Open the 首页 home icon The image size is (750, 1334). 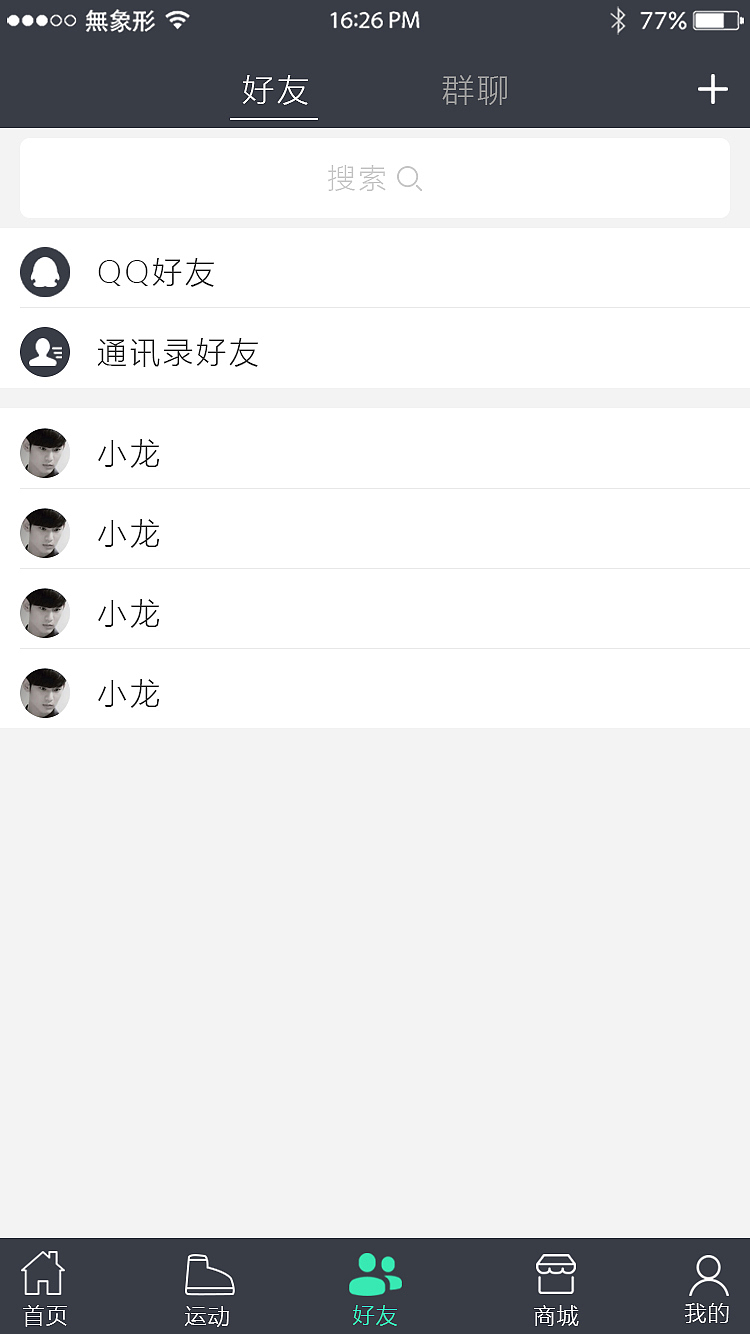pos(43,1274)
